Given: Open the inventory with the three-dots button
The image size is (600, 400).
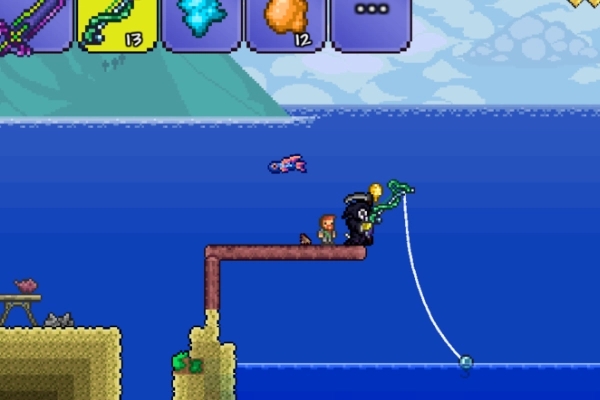Looking at the screenshot, I should click(x=371, y=22).
